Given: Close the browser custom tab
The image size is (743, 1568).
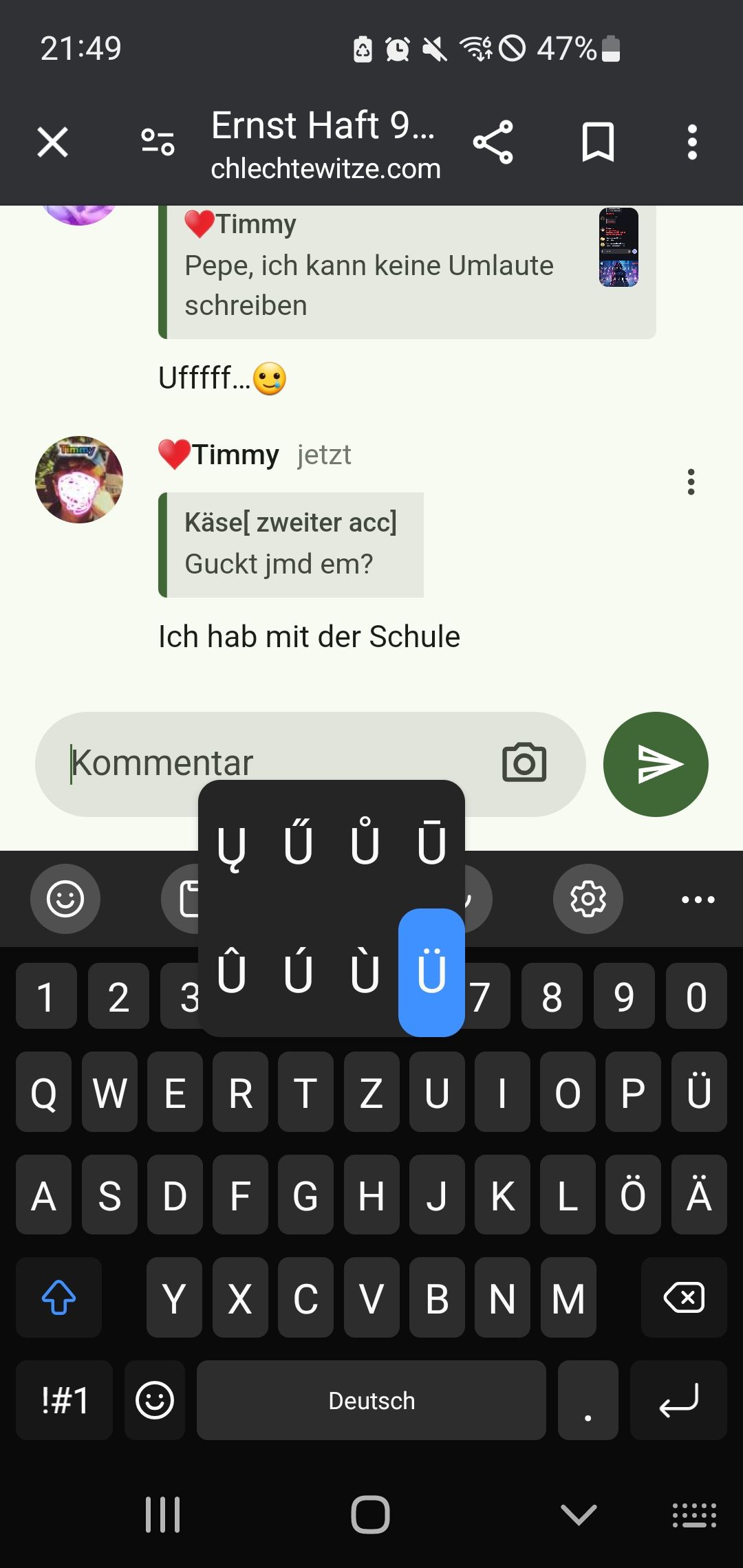Looking at the screenshot, I should tap(53, 142).
